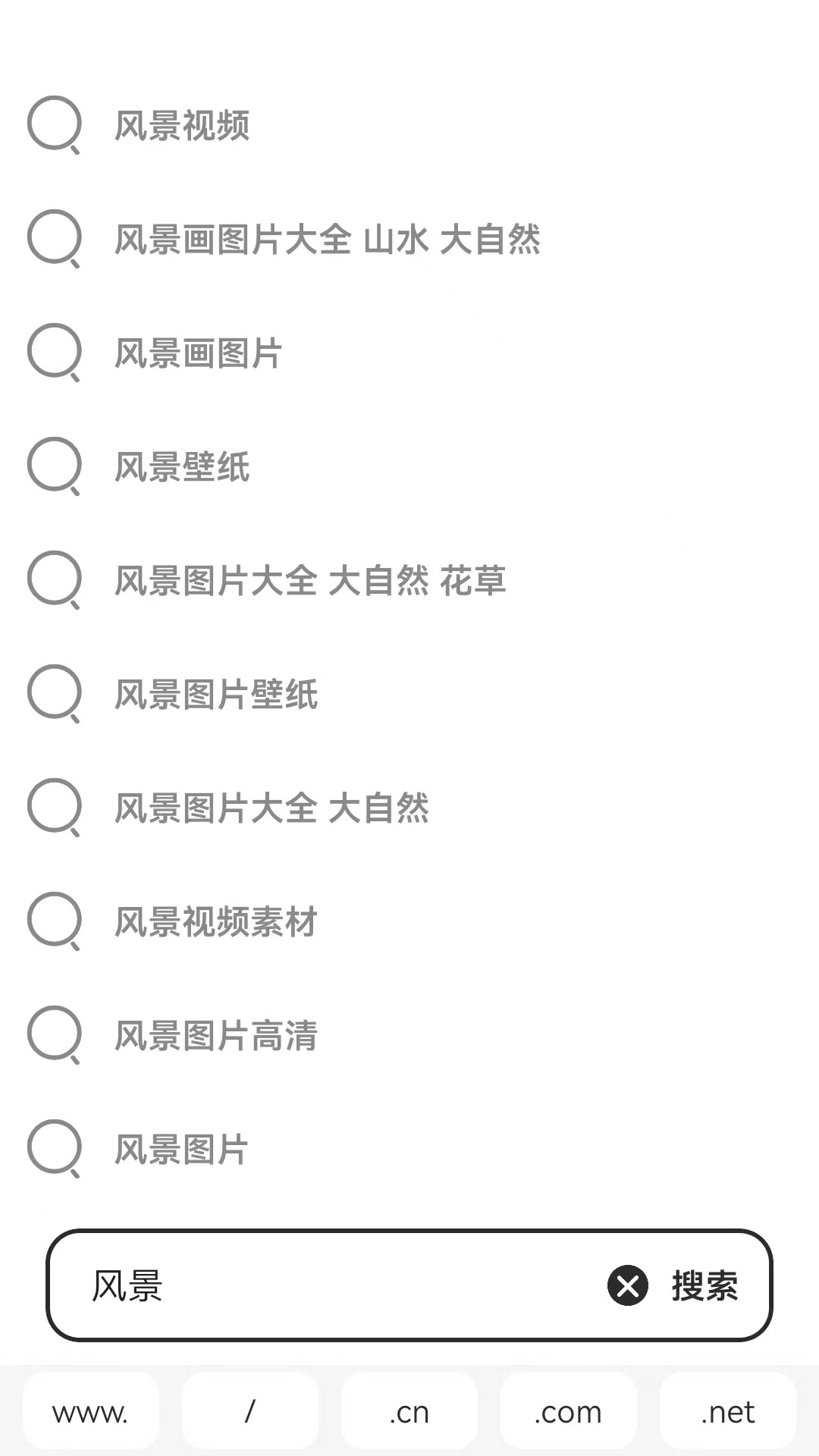Tap the .com quick input key
Viewport: 819px width, 1456px height.
tap(569, 1411)
